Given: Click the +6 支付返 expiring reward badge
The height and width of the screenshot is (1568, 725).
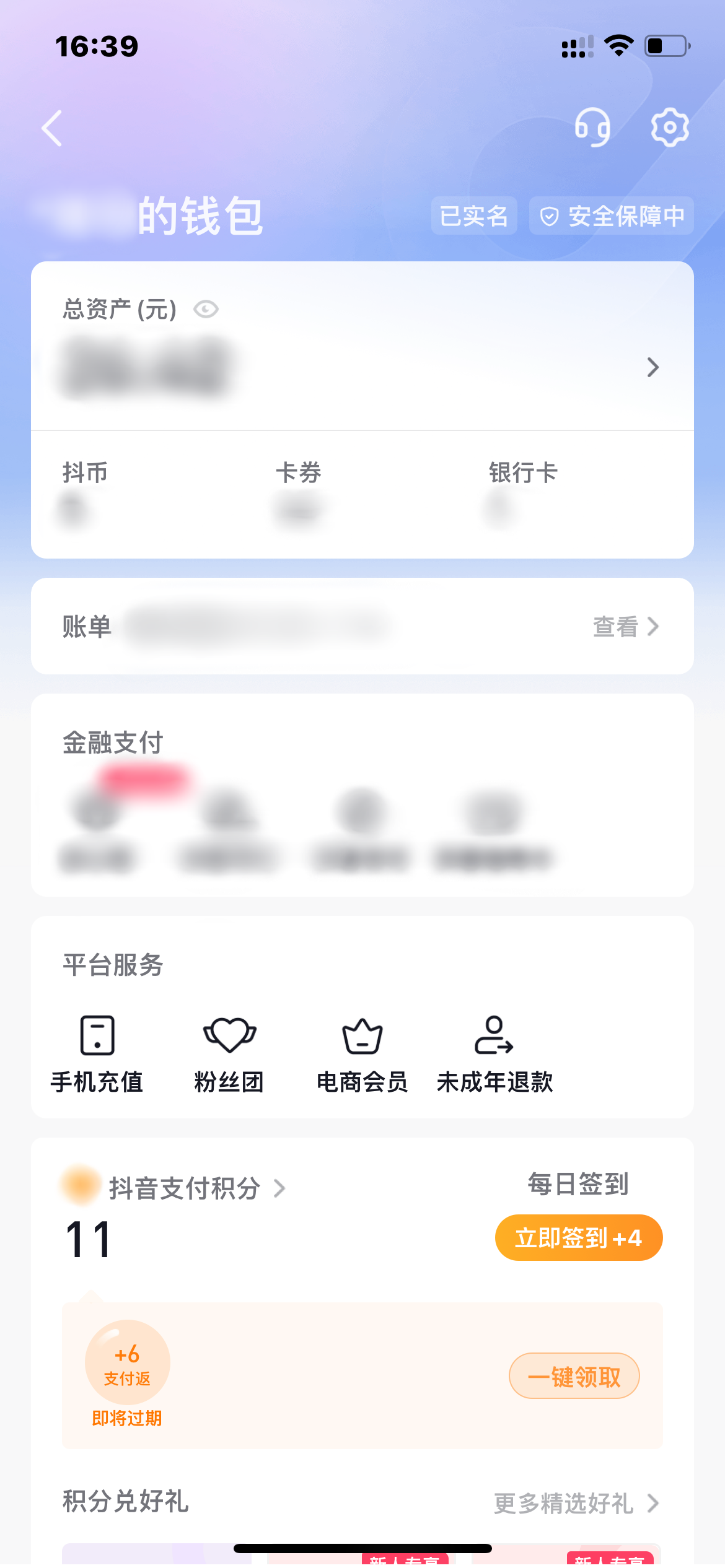Looking at the screenshot, I should (x=127, y=1362).
